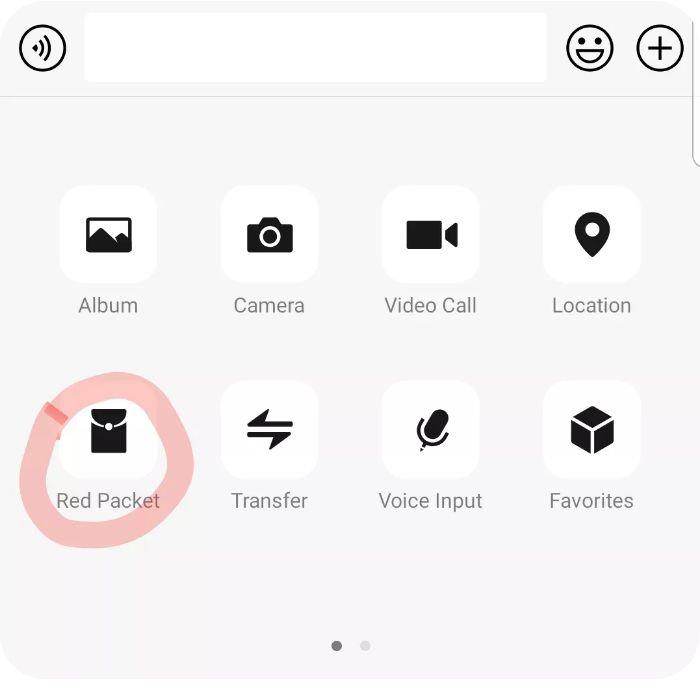Go to second page indicator dot
700x695 pixels.
tap(365, 646)
